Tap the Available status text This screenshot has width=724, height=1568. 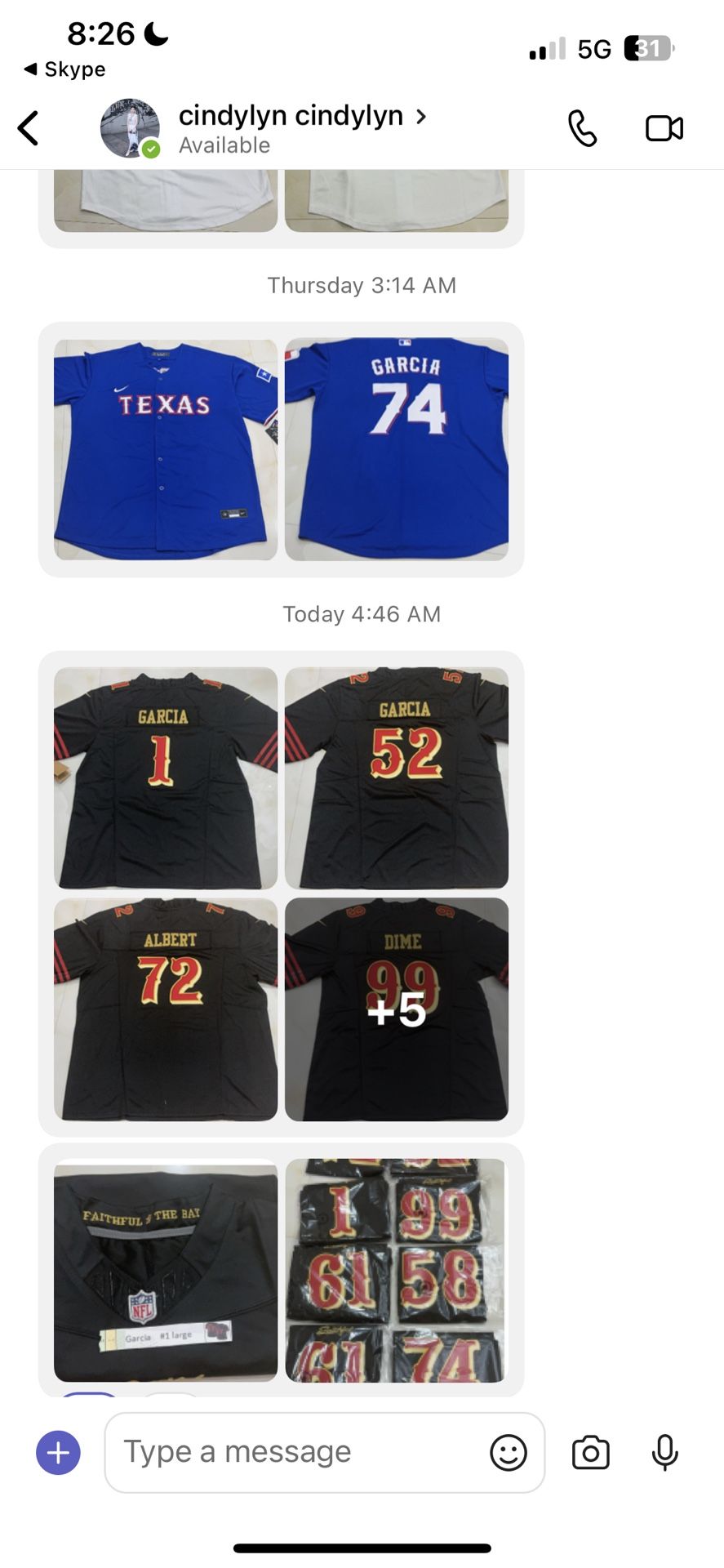pyautogui.click(x=224, y=145)
